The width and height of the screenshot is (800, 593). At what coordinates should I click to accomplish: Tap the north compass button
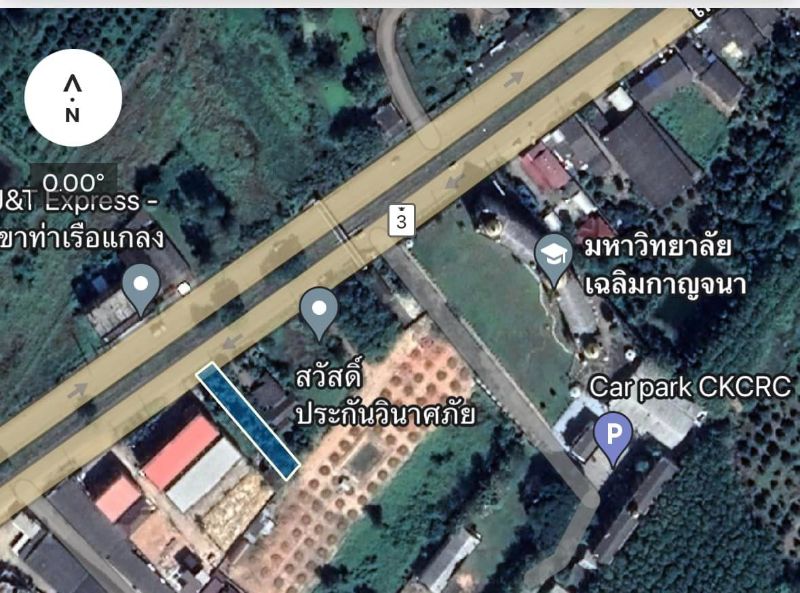(x=72, y=98)
